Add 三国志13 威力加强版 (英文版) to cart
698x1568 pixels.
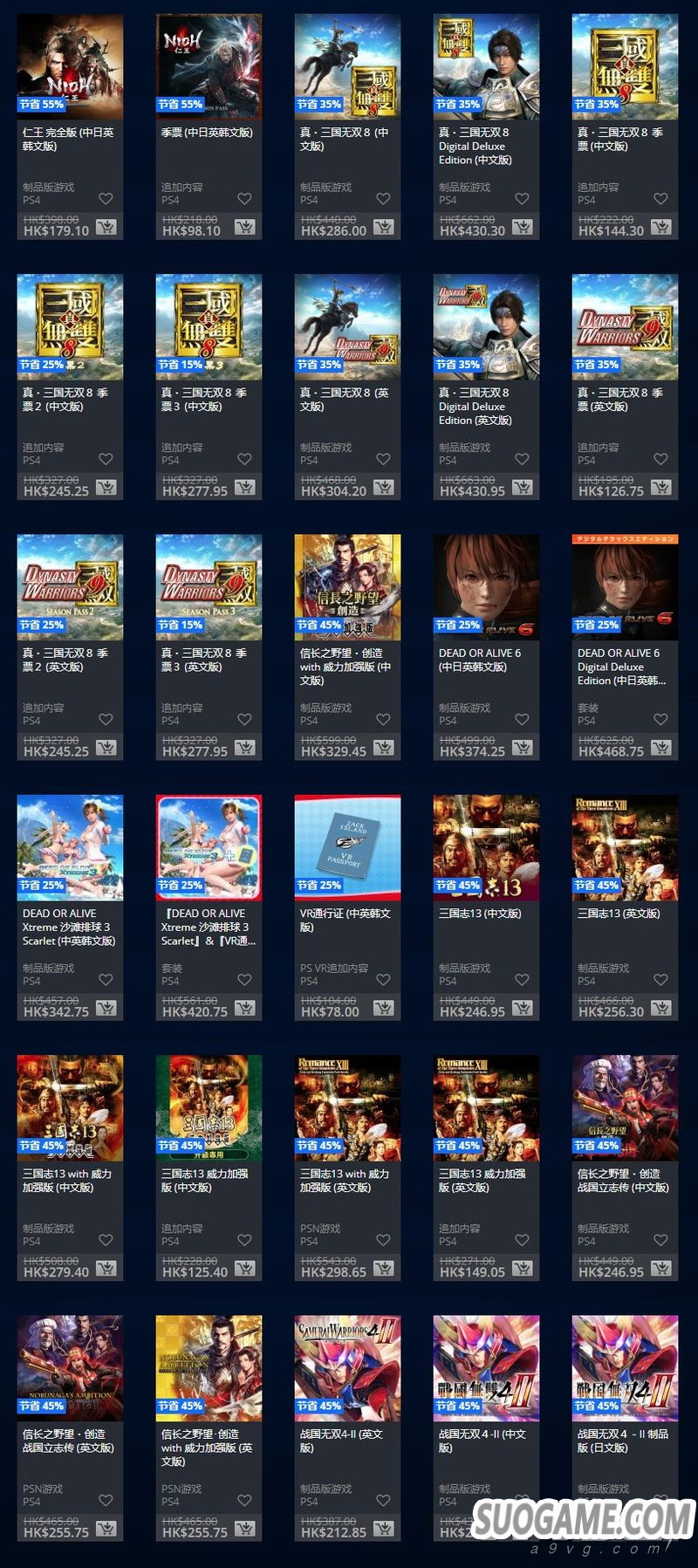click(522, 1269)
